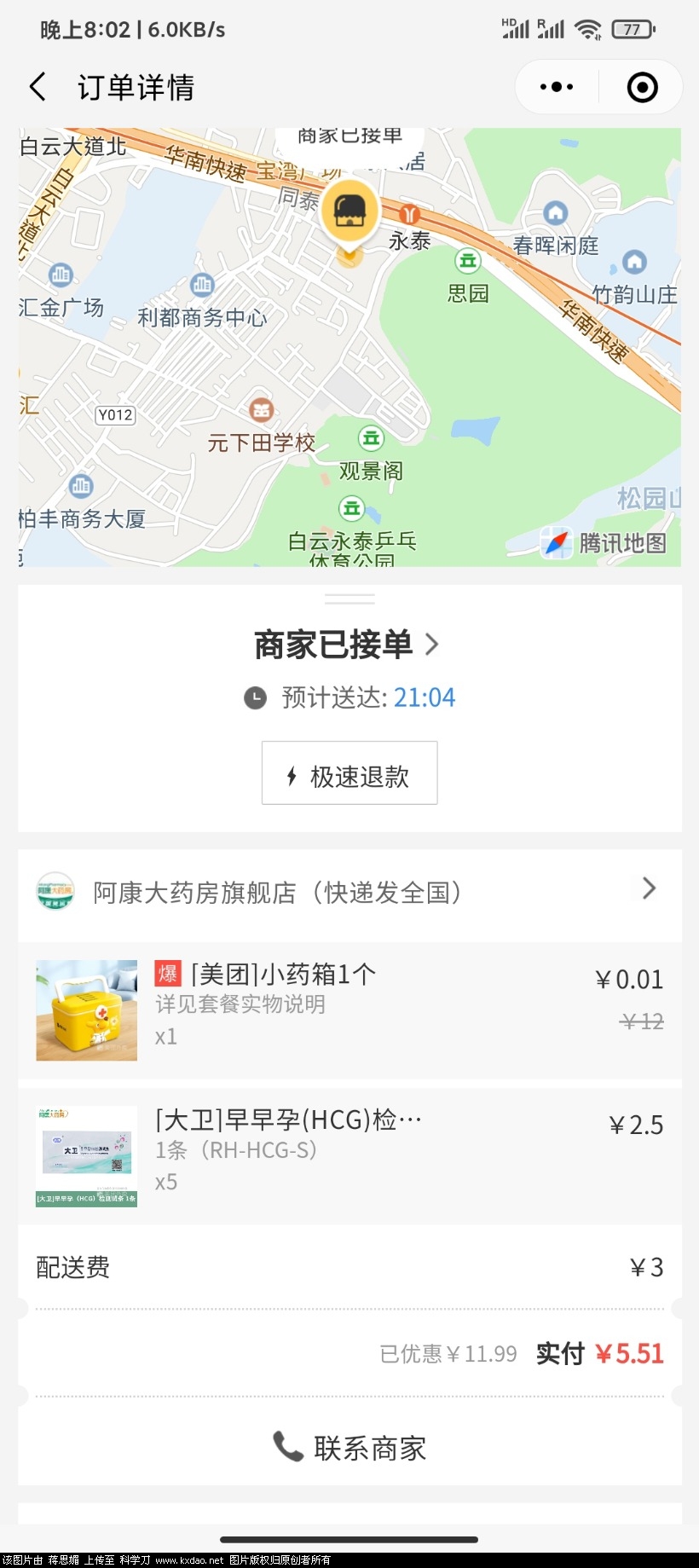Tap the clock icon next to 预计送达
The width and height of the screenshot is (699, 1568).
[256, 697]
